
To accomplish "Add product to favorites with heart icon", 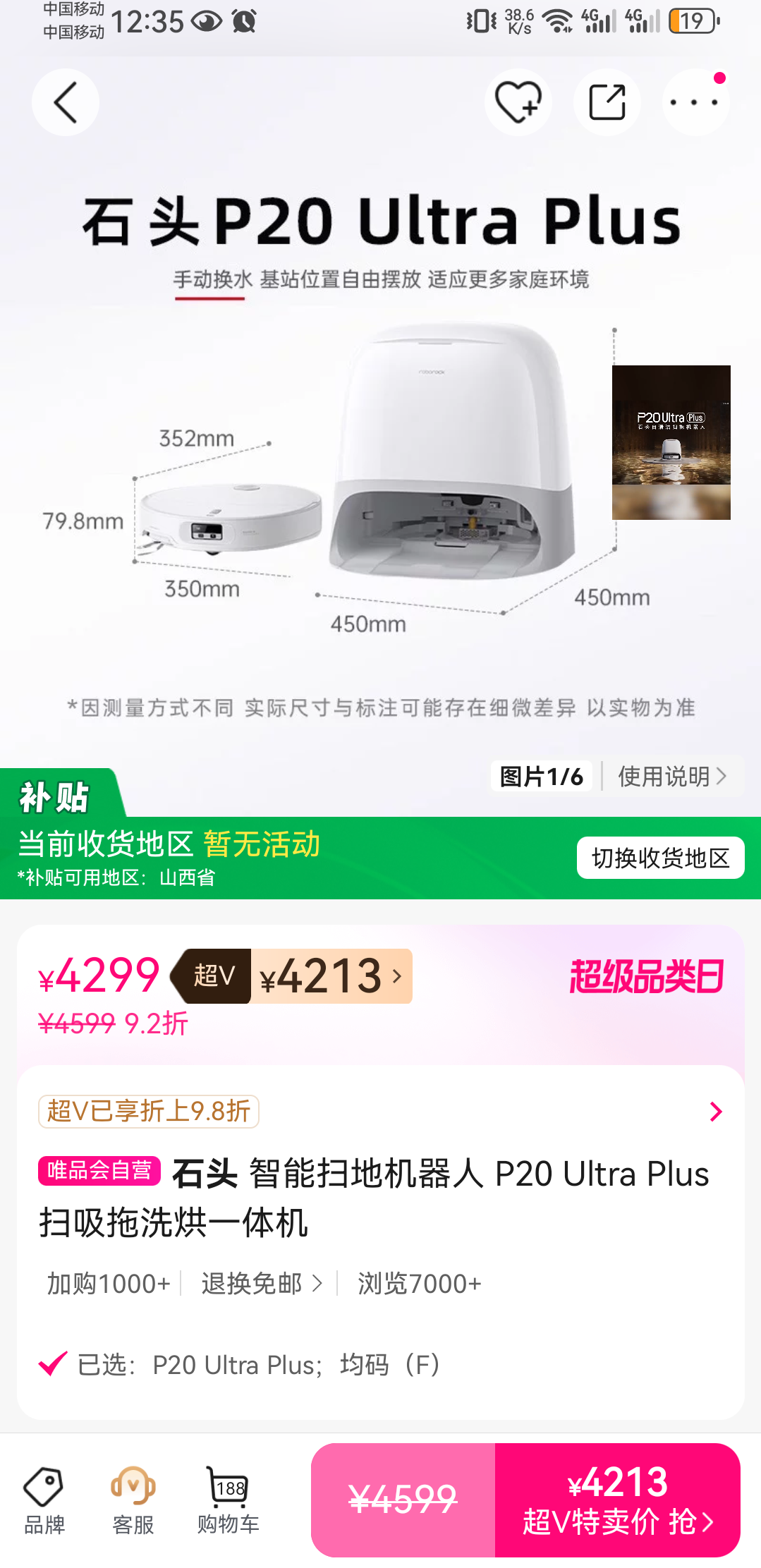I will click(x=517, y=101).
